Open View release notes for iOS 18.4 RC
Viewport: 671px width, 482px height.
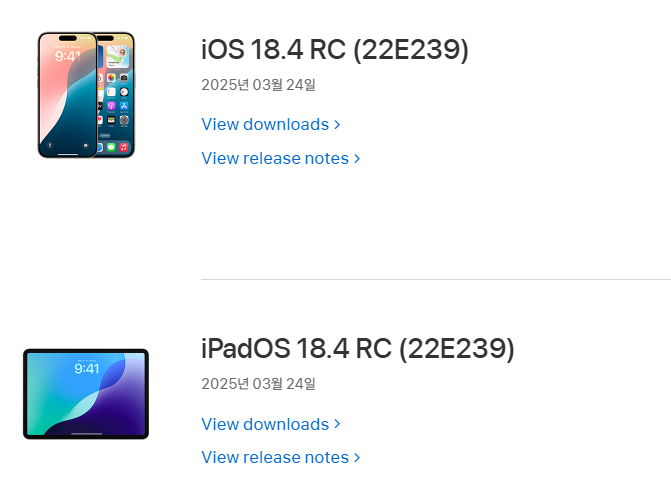[280, 158]
